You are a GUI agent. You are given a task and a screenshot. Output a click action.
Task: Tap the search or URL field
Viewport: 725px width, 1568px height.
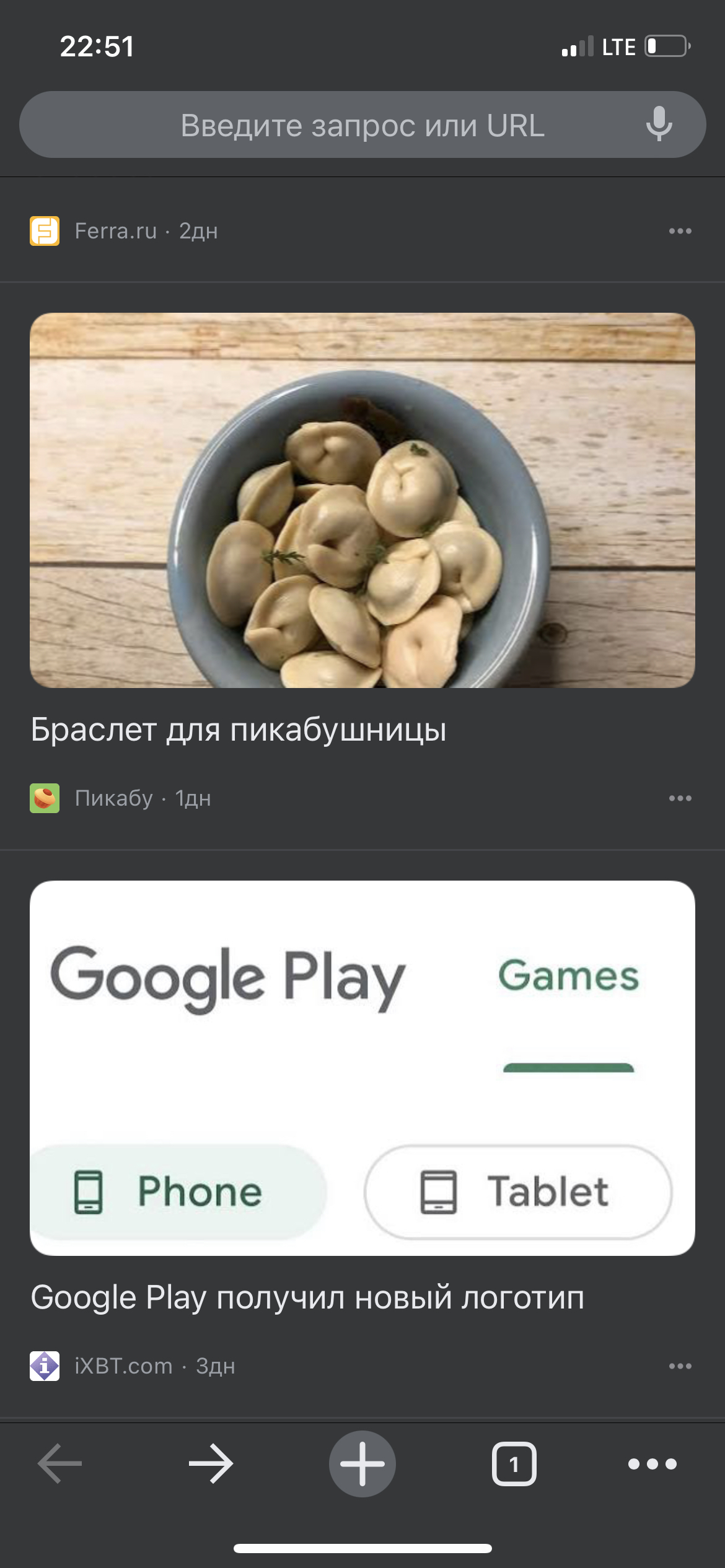pyautogui.click(x=362, y=125)
